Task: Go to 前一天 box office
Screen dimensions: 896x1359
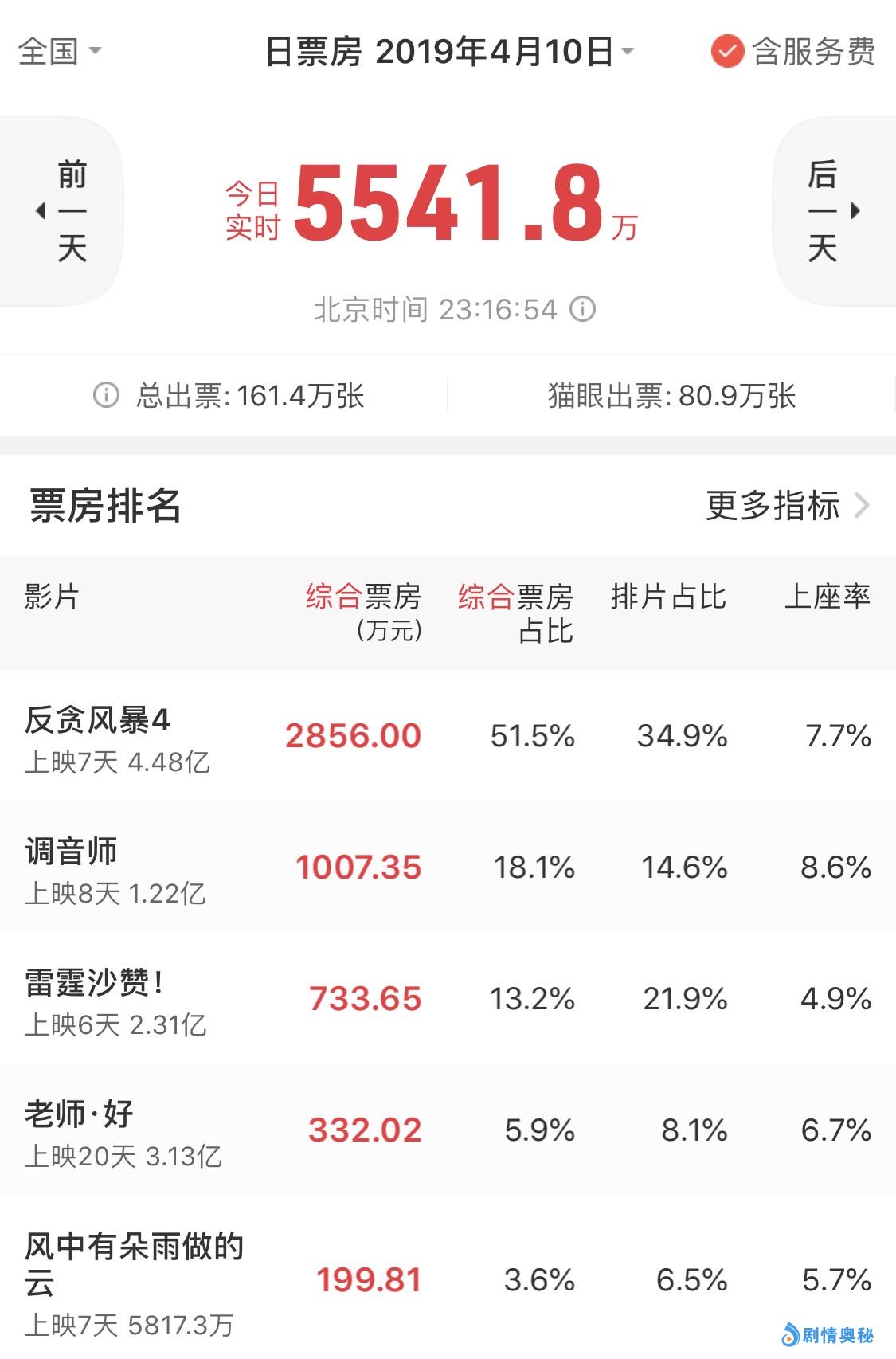Action: tap(62, 211)
